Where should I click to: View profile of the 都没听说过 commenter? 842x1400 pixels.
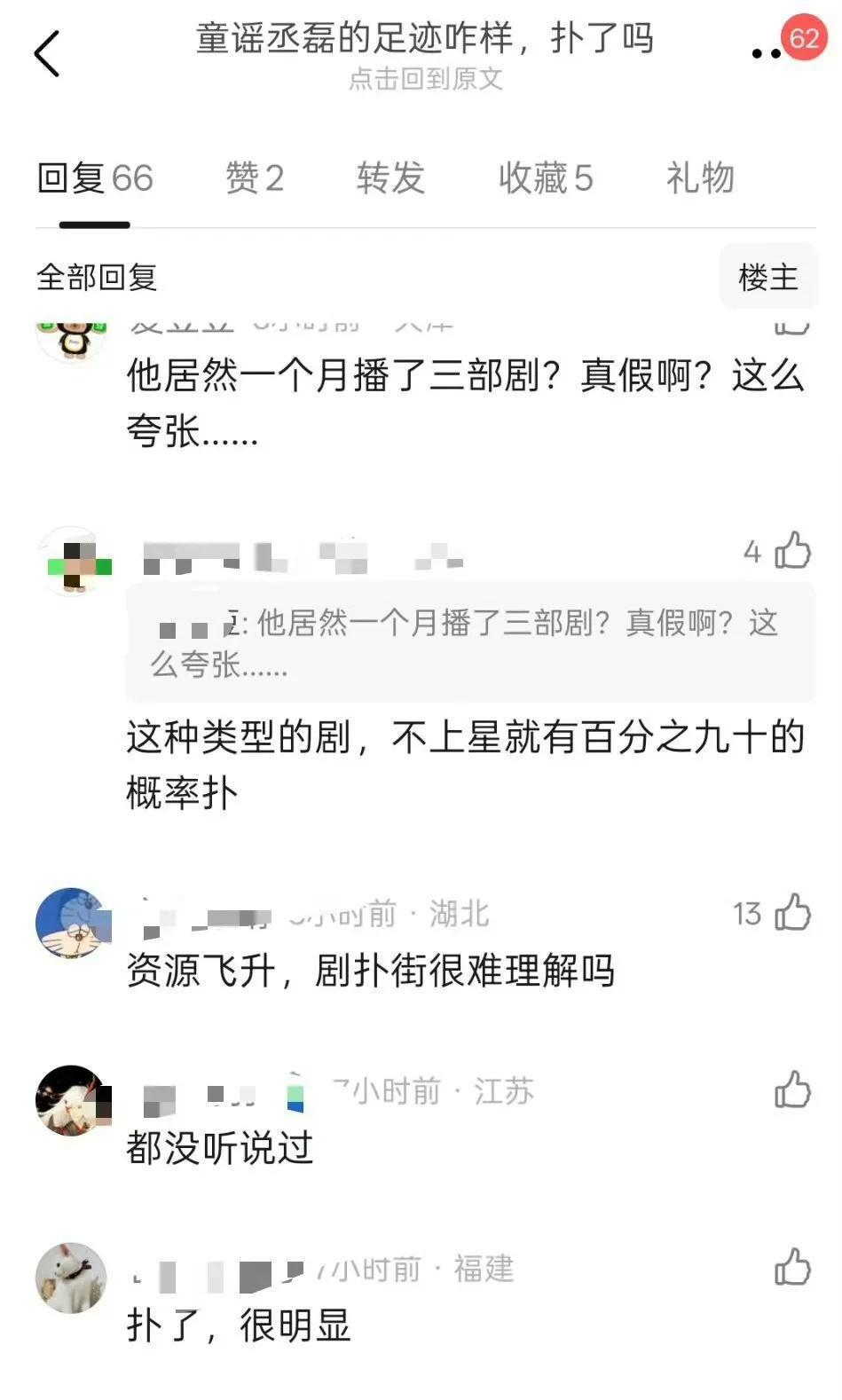(71, 1100)
